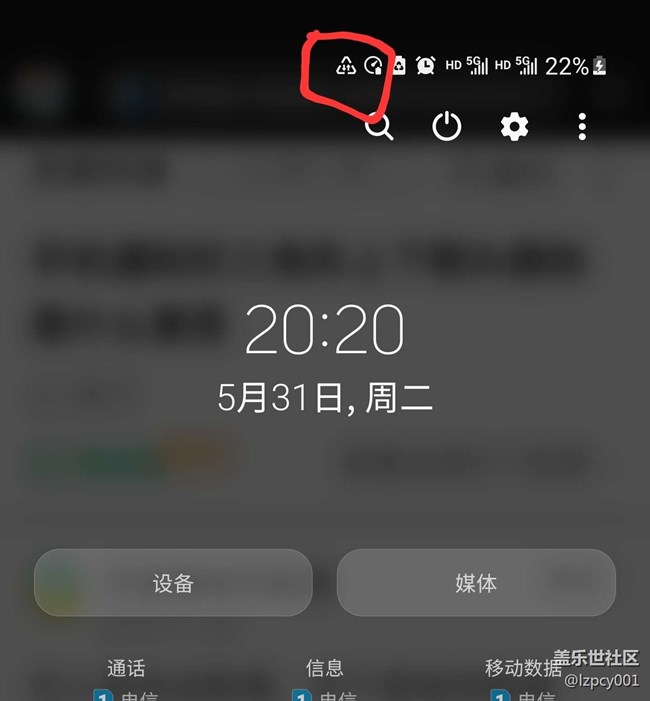This screenshot has width=650, height=701.
Task: Open the three-dot more options menu
Action: coord(582,127)
